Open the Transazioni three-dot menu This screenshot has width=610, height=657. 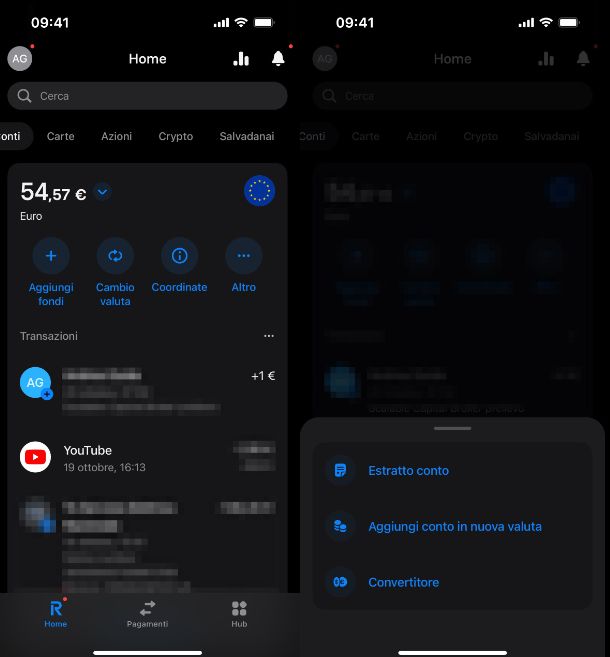(268, 336)
